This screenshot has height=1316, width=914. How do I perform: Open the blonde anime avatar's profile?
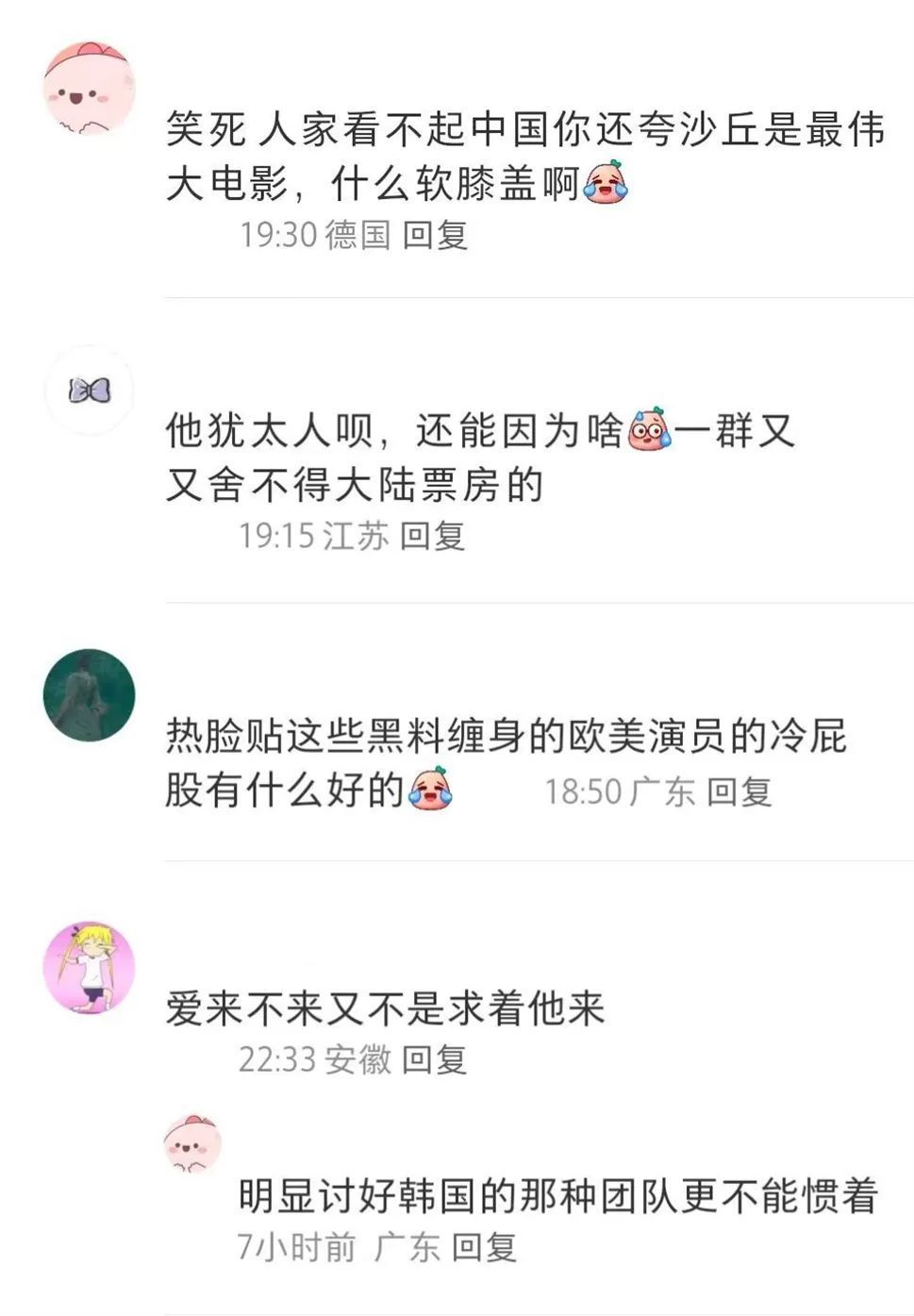(90, 968)
